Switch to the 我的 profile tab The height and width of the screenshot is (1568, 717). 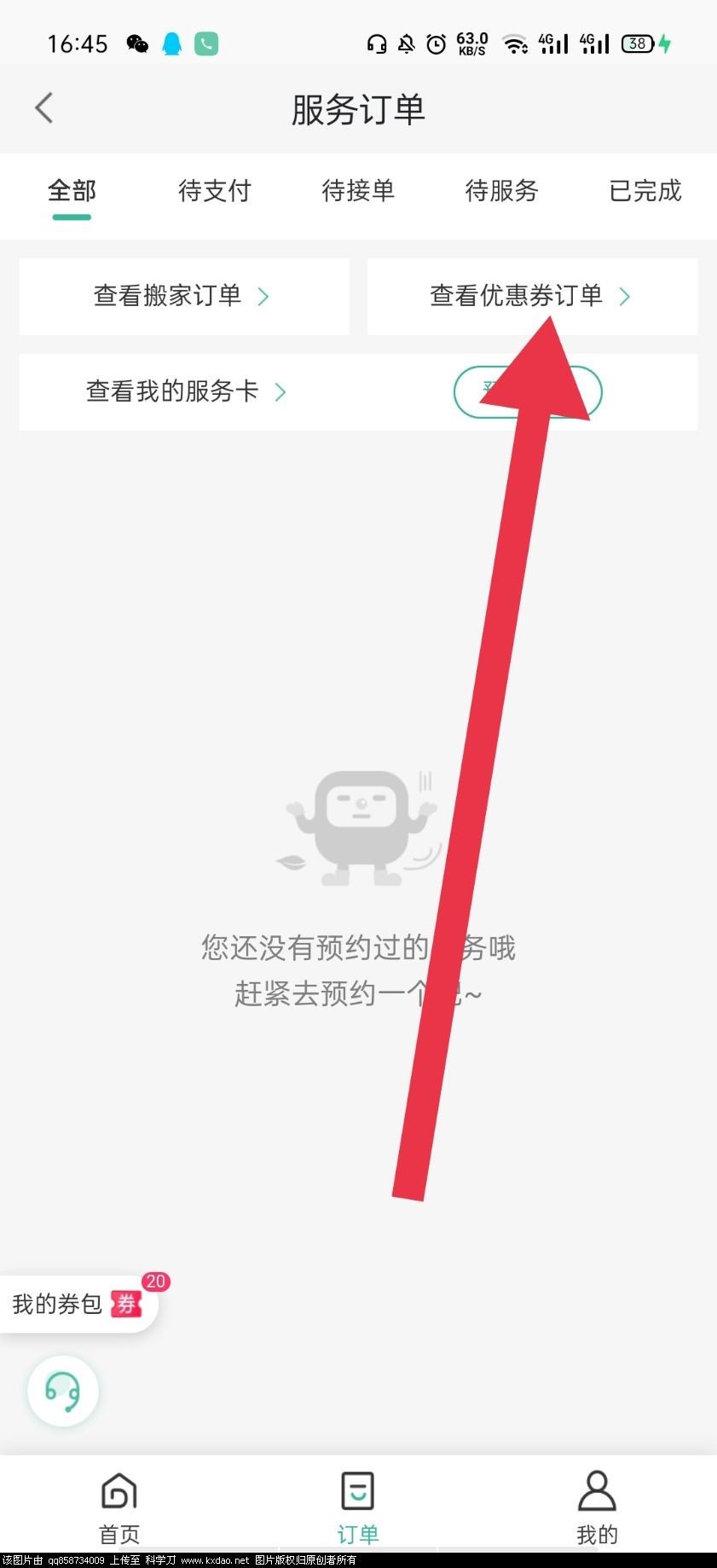(x=597, y=1507)
